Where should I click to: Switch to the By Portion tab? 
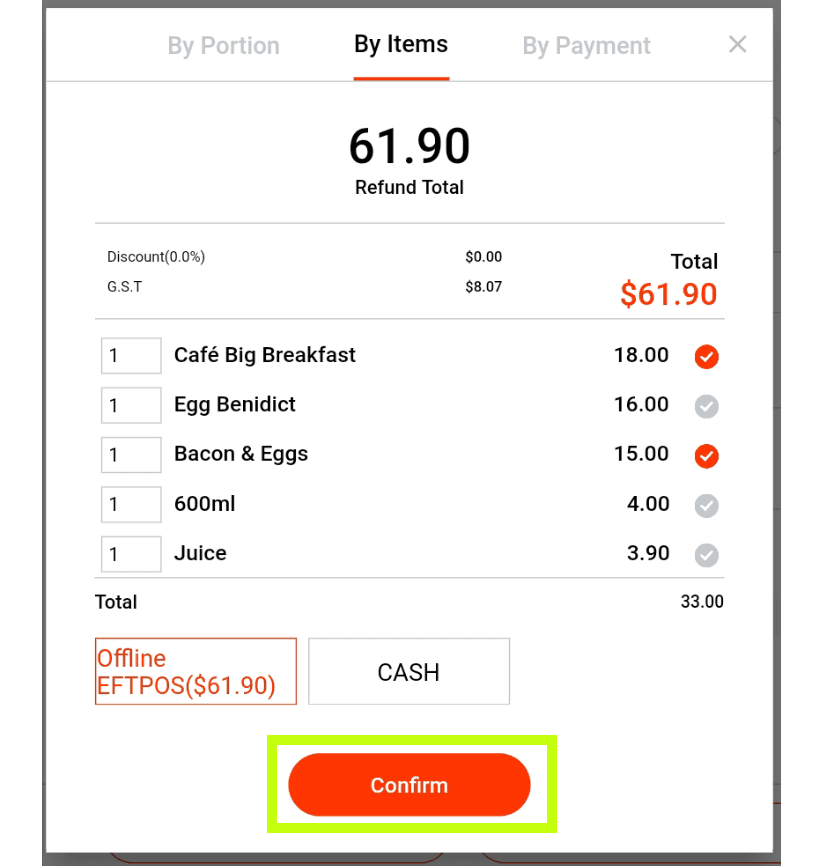tap(223, 46)
